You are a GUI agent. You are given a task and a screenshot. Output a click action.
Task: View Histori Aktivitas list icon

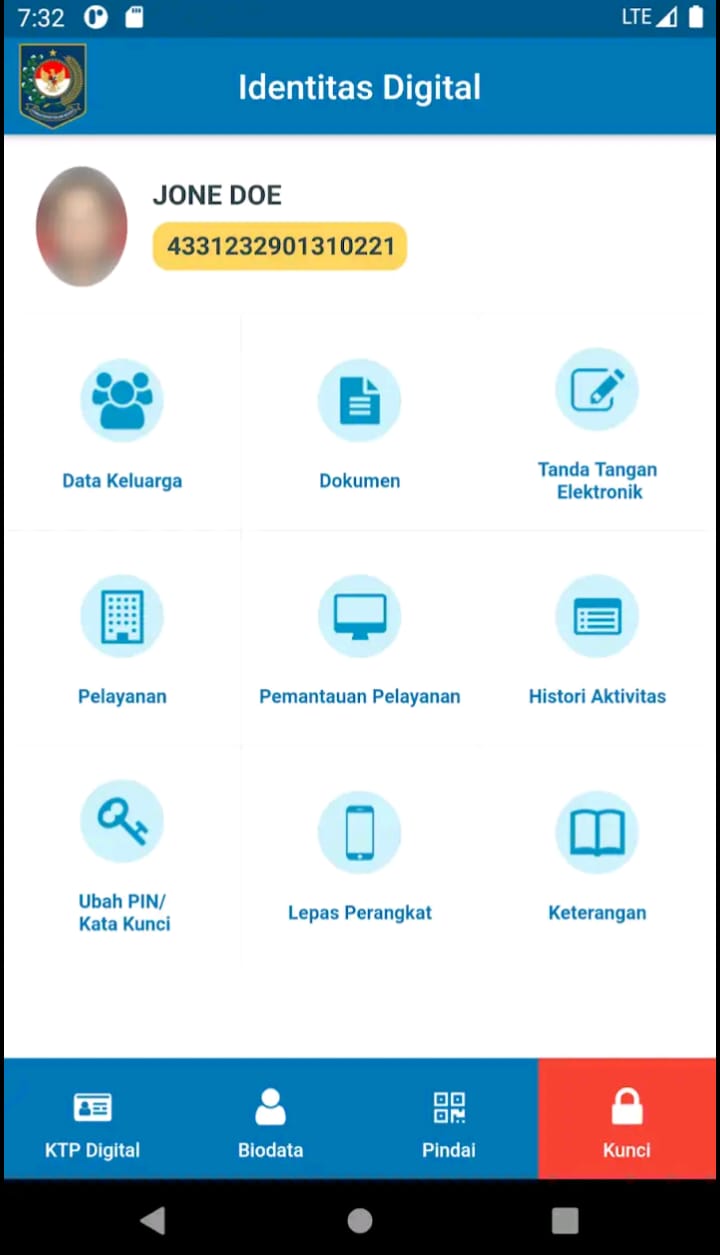[x=597, y=615]
